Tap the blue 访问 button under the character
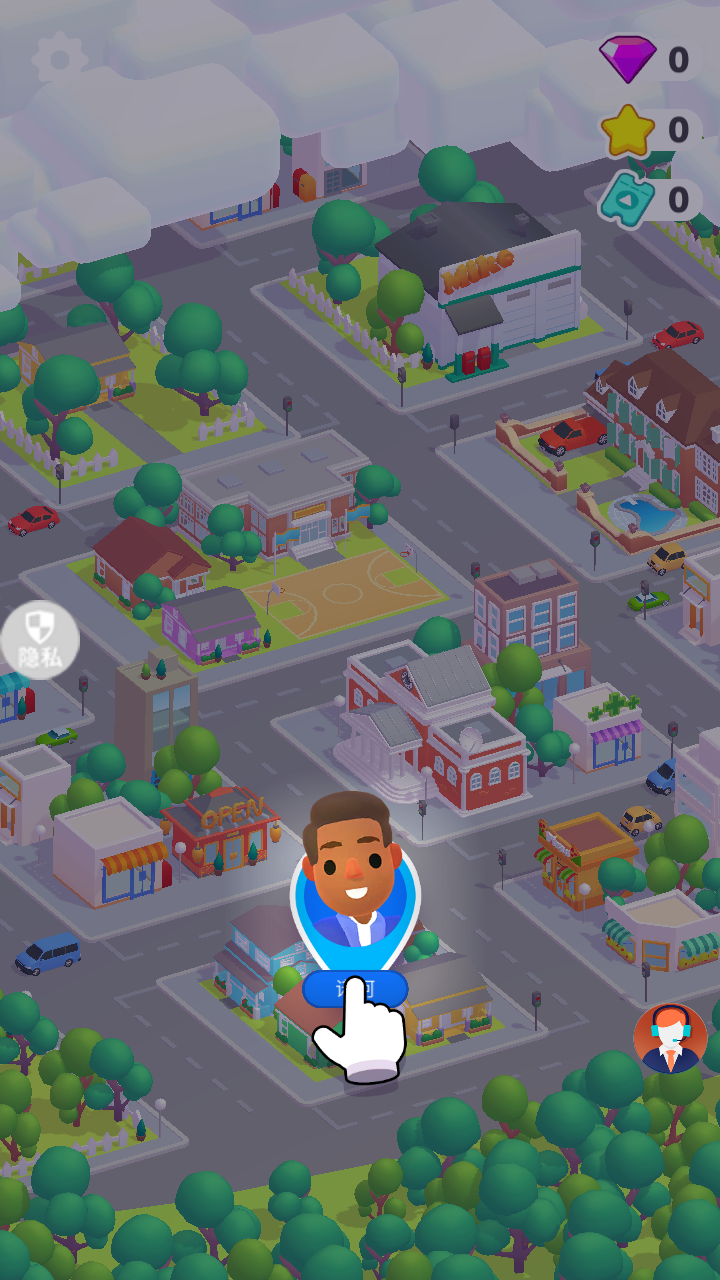The height and width of the screenshot is (1280, 720). pos(355,989)
